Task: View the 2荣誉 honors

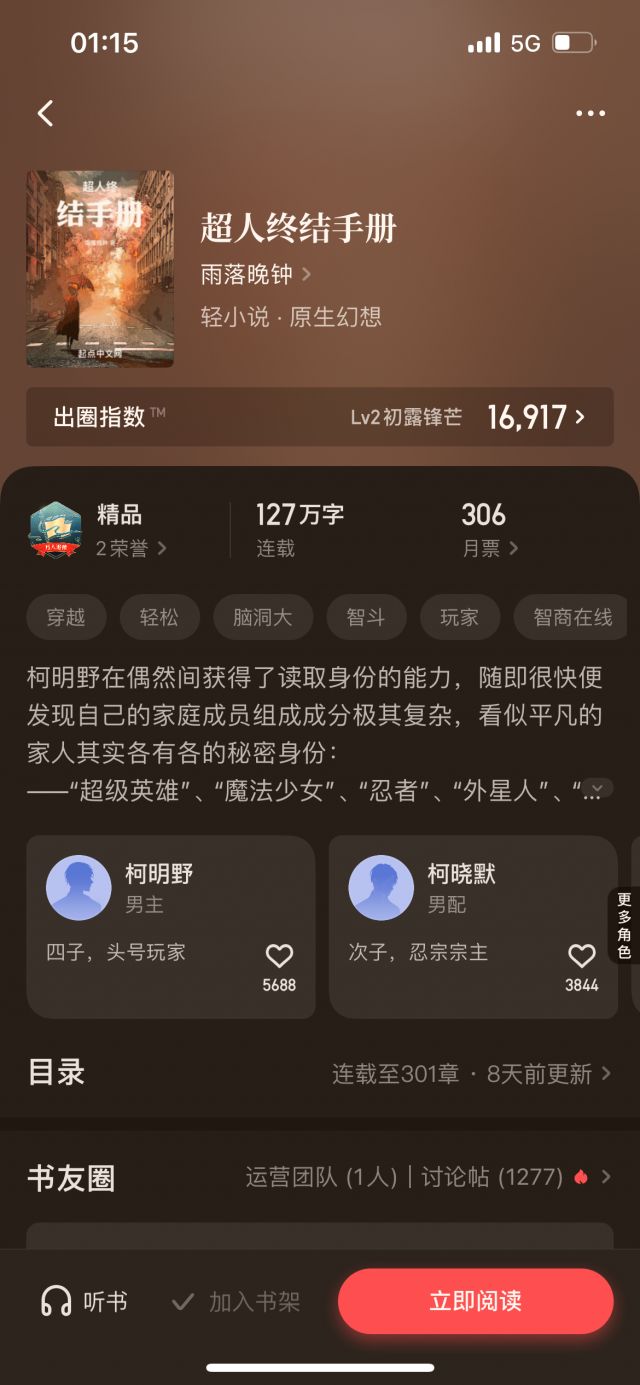Action: [131, 548]
